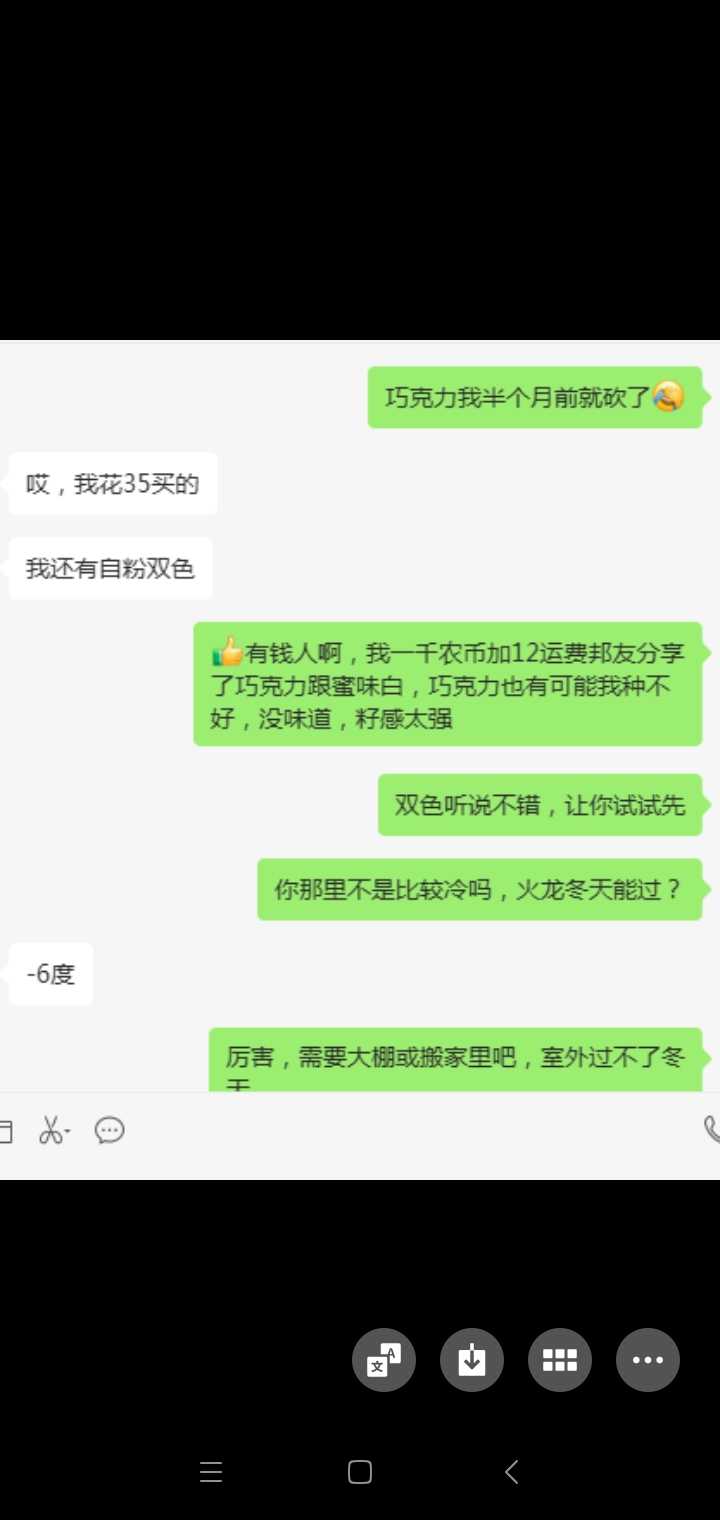
Task: Save the image with the download button
Action: [x=472, y=1360]
